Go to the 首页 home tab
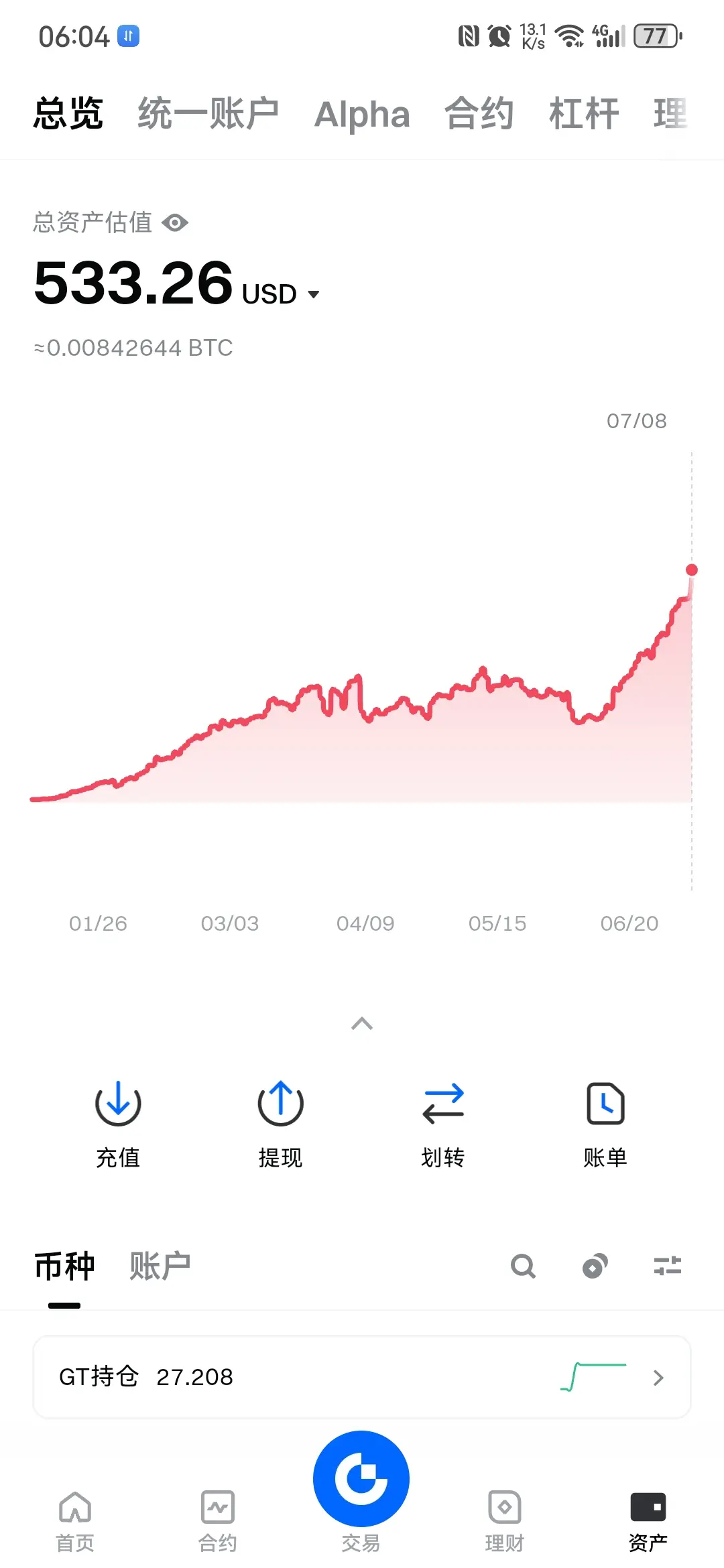 point(75,1522)
